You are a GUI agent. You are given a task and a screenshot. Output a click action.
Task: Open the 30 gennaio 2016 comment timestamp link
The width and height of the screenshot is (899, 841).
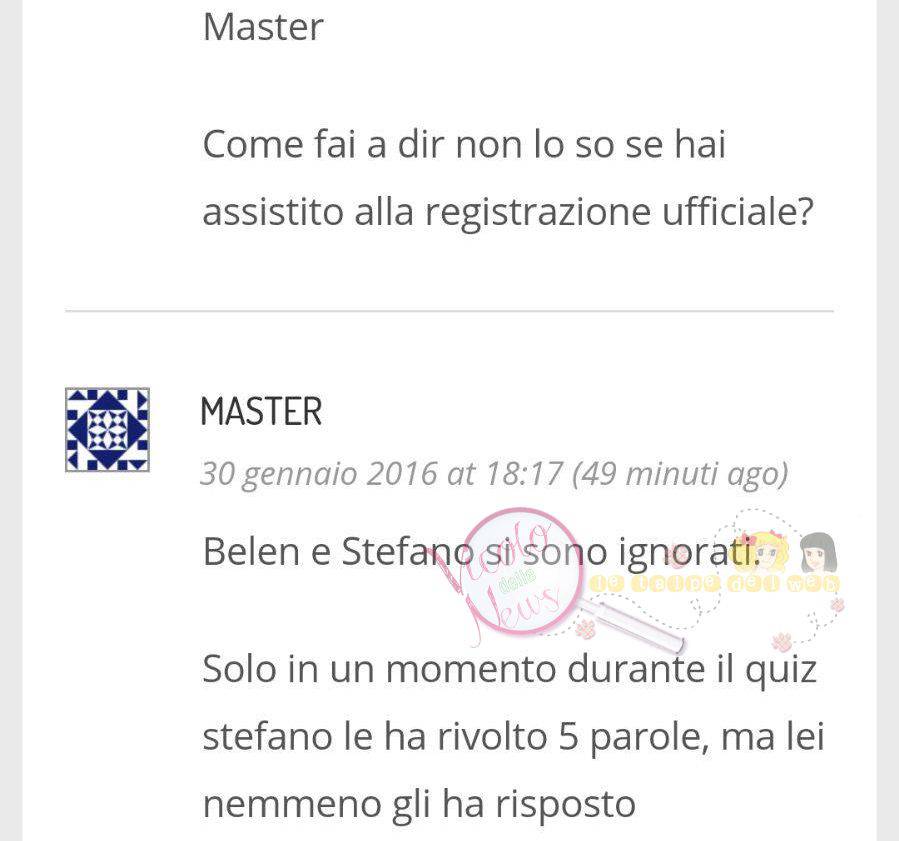click(x=494, y=472)
